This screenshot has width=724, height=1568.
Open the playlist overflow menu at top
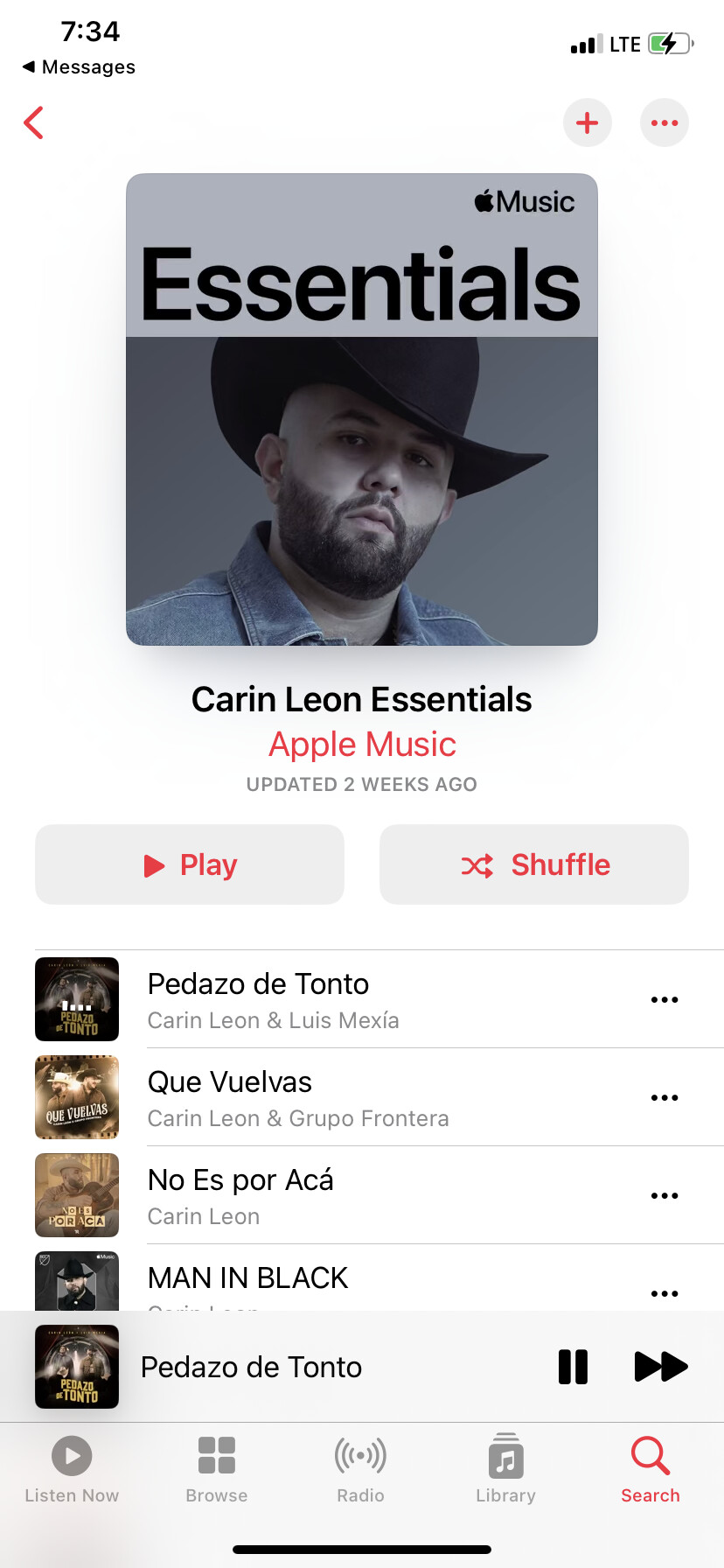click(x=665, y=123)
